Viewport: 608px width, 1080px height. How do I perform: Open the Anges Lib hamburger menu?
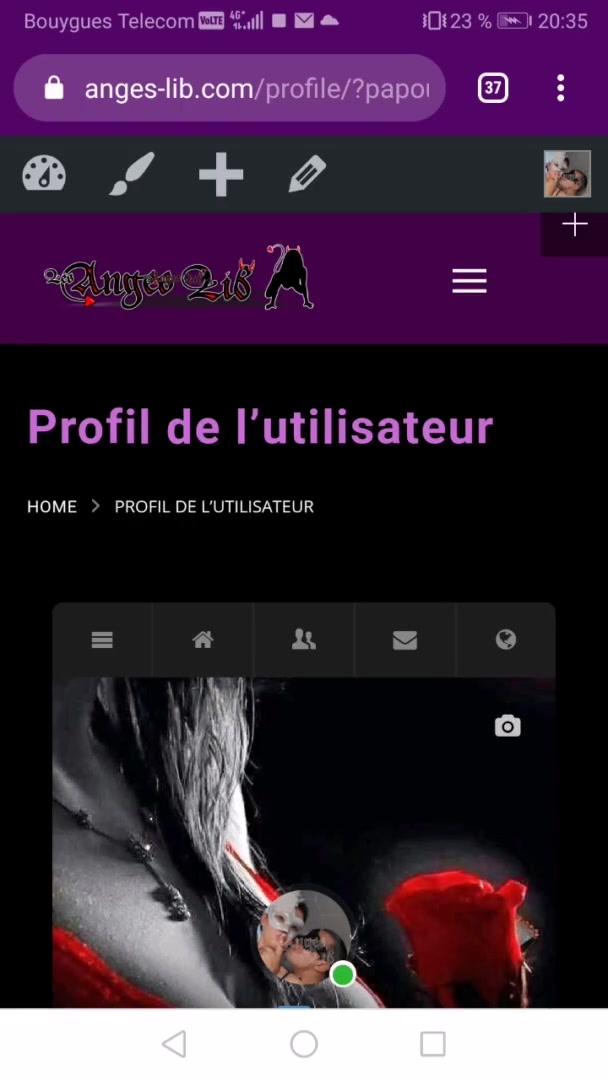[469, 281]
